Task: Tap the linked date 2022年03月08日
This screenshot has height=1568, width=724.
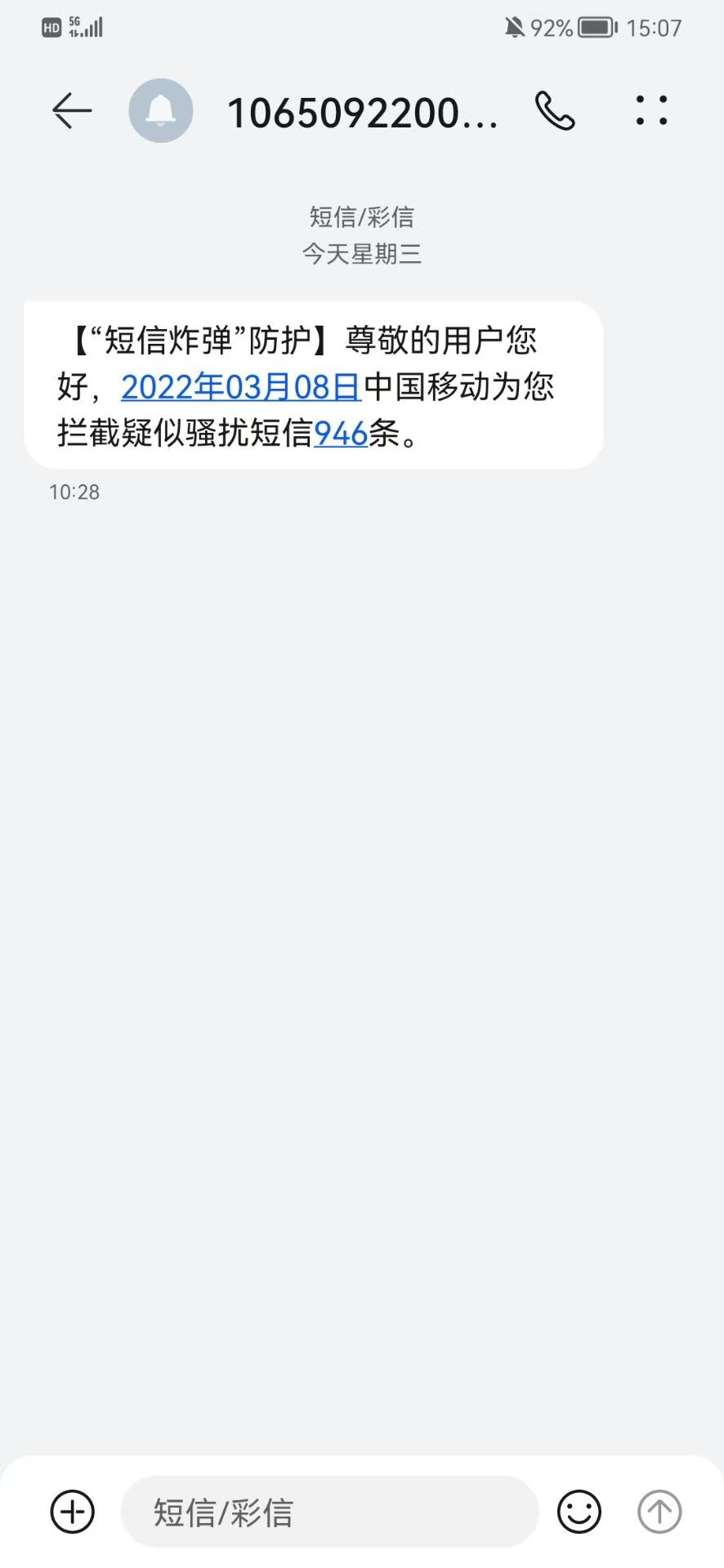Action: 241,386
